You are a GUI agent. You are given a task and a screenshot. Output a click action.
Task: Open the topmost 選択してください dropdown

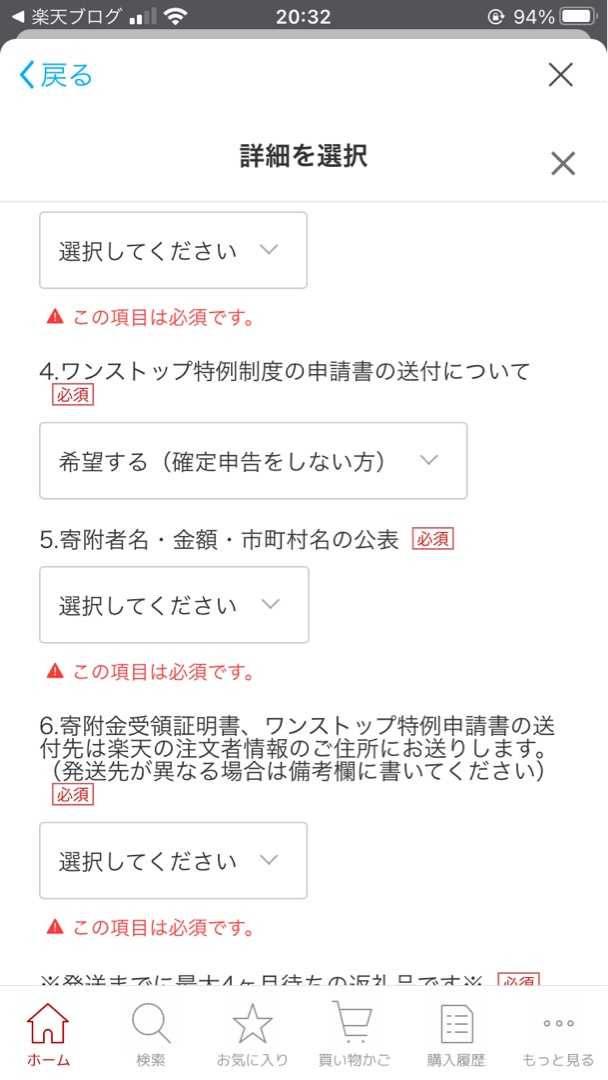(x=174, y=250)
